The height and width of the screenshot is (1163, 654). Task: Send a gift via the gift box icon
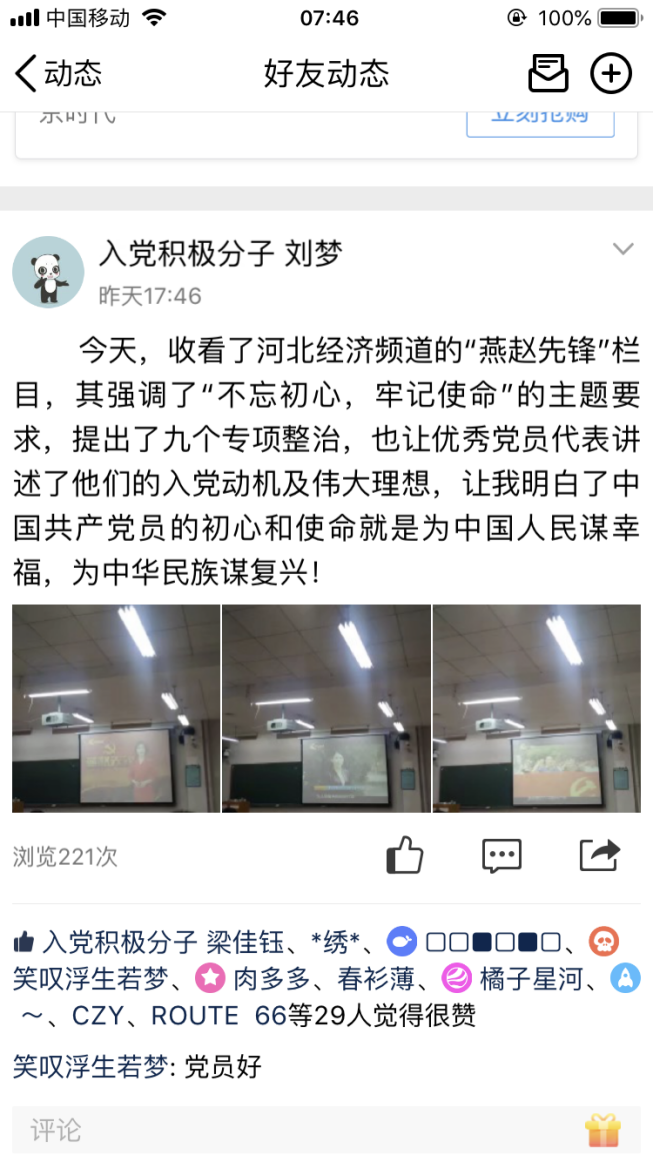point(603,1131)
